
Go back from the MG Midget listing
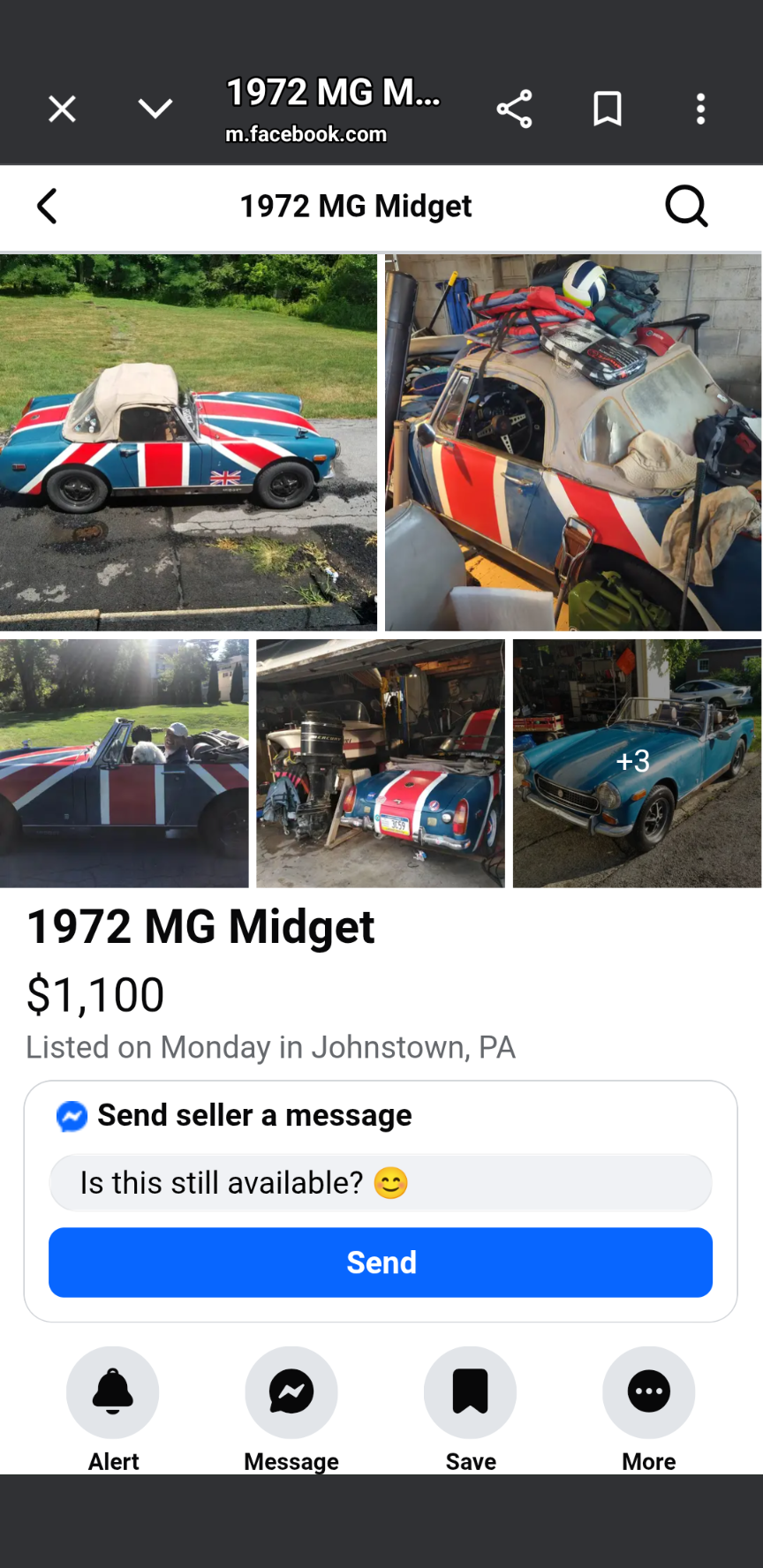(x=48, y=207)
